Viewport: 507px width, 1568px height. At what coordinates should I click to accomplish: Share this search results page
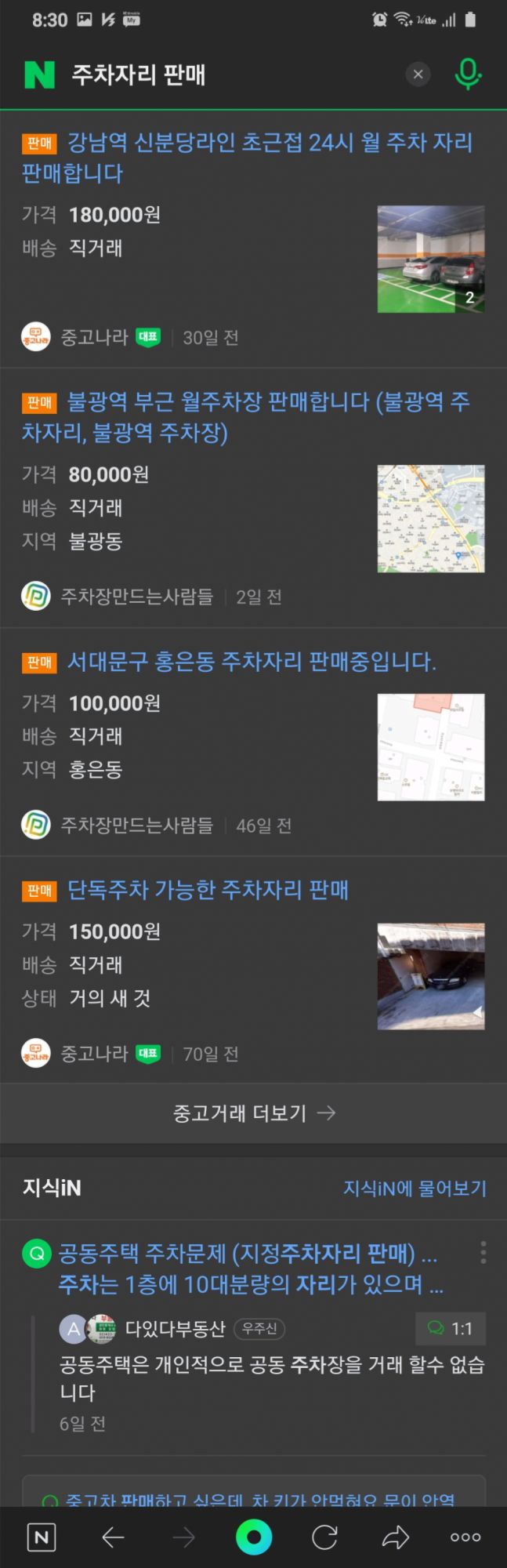click(395, 1537)
